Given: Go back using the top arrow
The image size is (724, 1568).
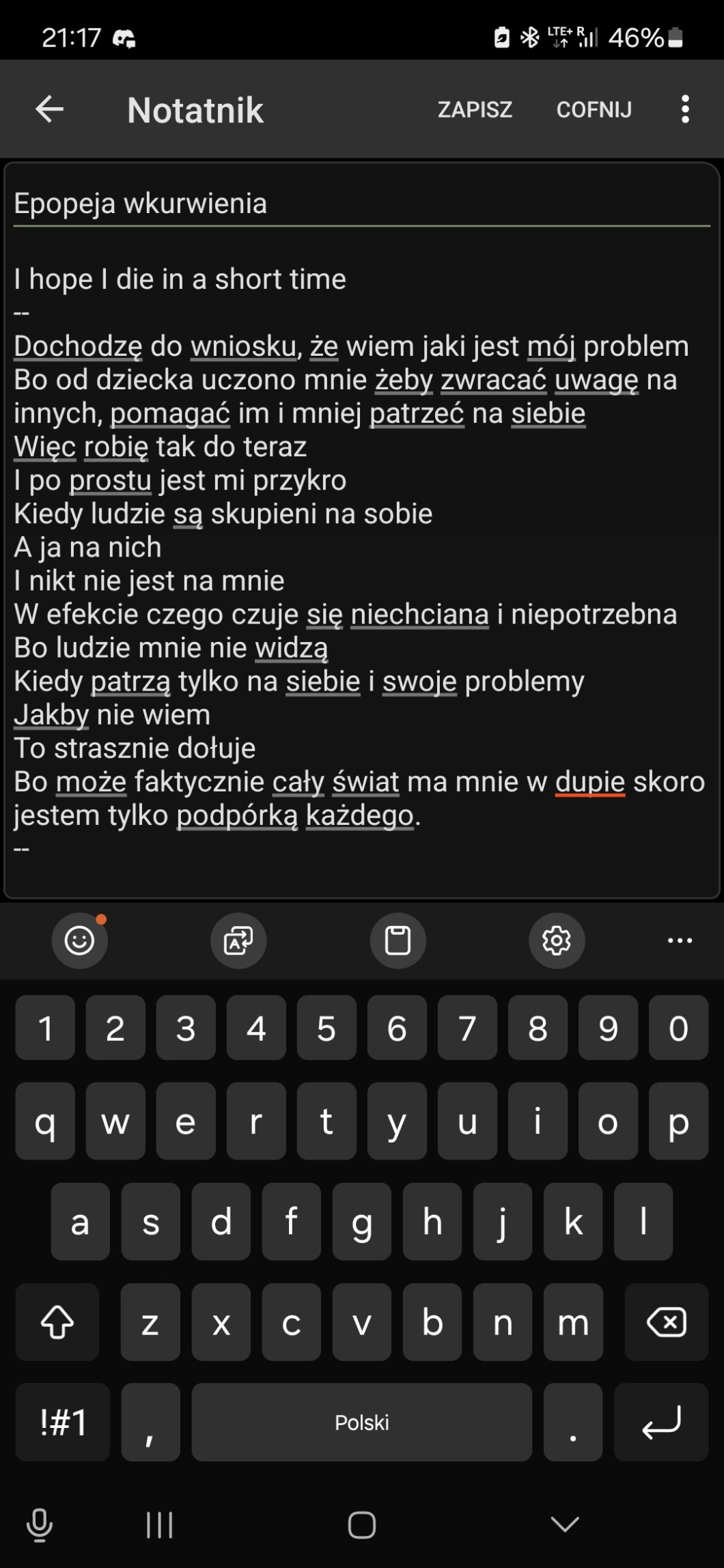Looking at the screenshot, I should (x=49, y=109).
